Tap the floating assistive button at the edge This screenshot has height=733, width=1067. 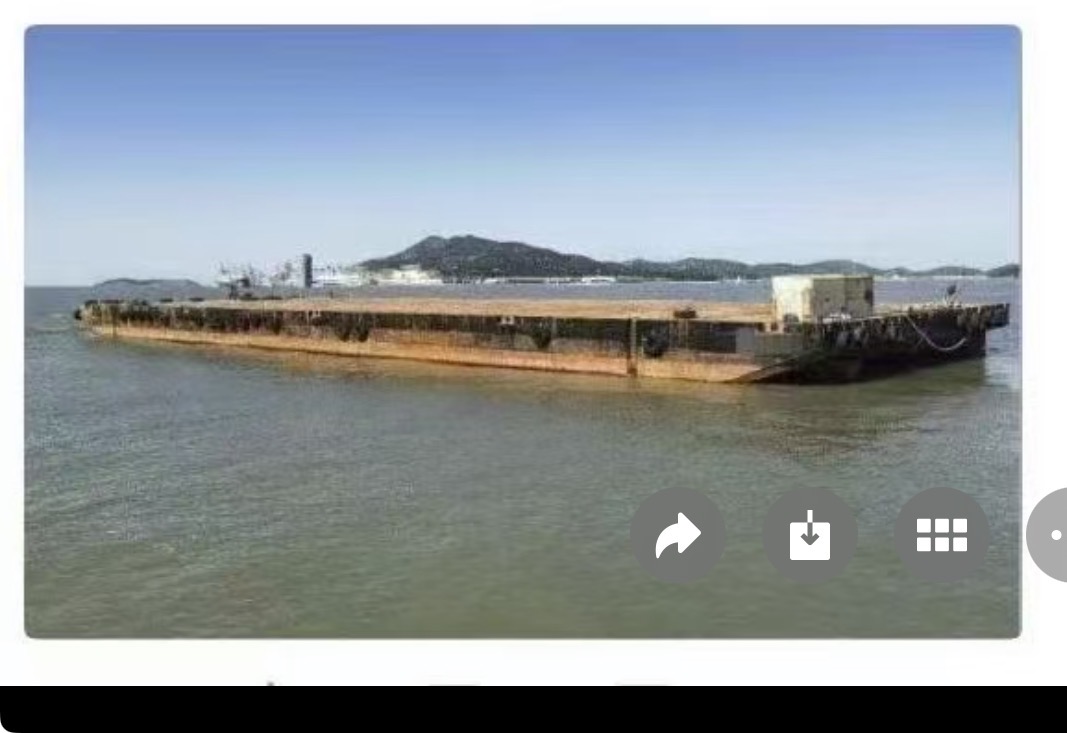click(1050, 535)
